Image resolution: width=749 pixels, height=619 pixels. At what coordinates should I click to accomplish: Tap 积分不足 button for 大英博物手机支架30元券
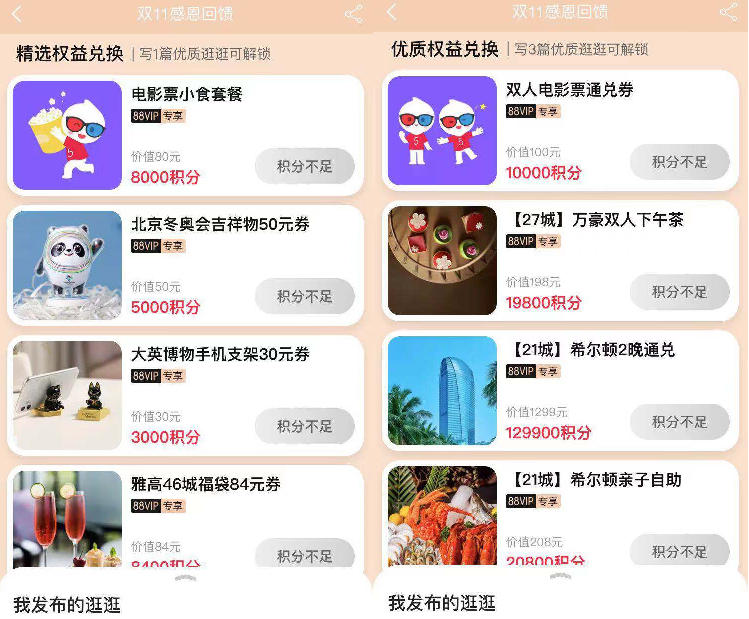pos(304,426)
